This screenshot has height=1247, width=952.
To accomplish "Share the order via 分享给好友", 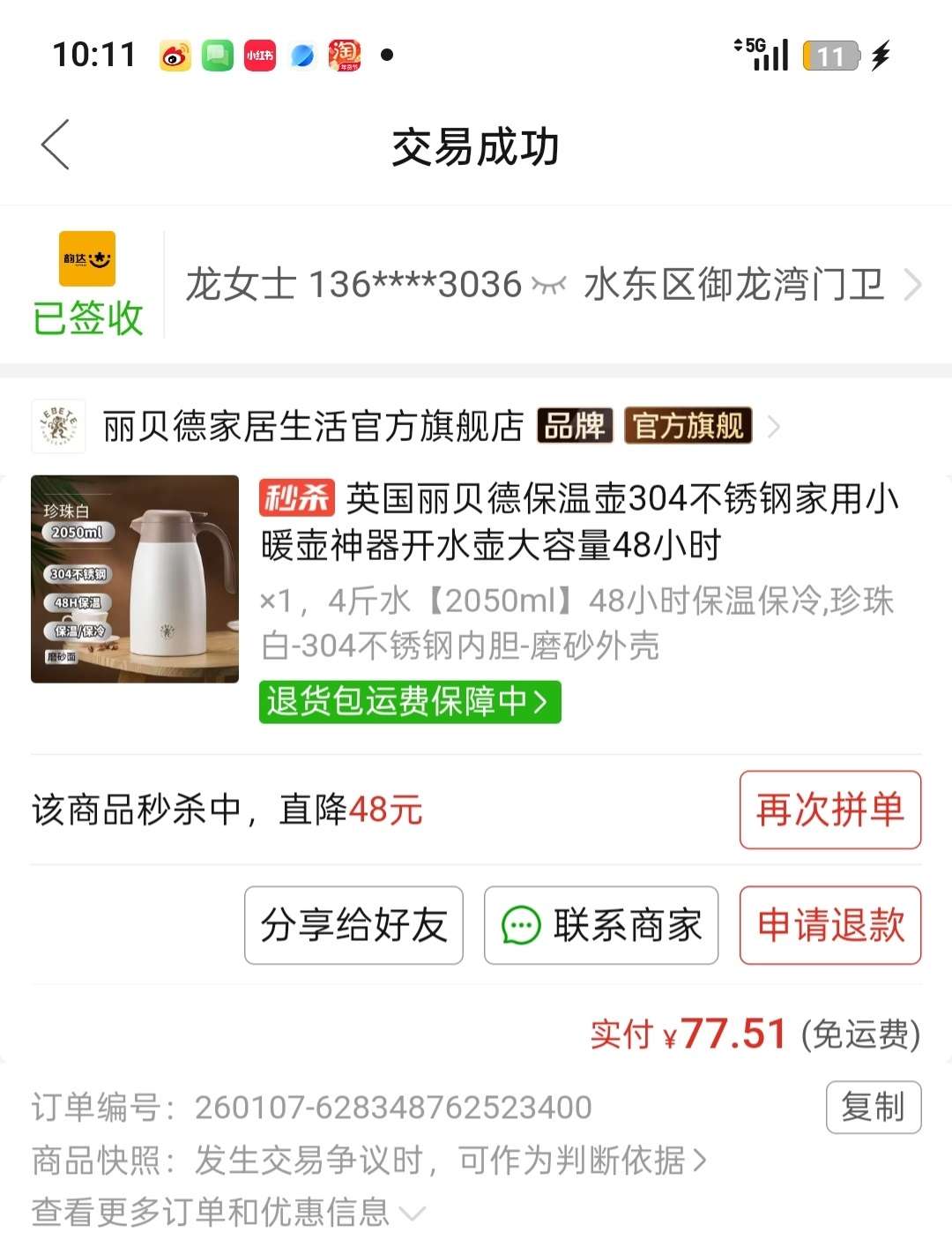I will point(353,925).
